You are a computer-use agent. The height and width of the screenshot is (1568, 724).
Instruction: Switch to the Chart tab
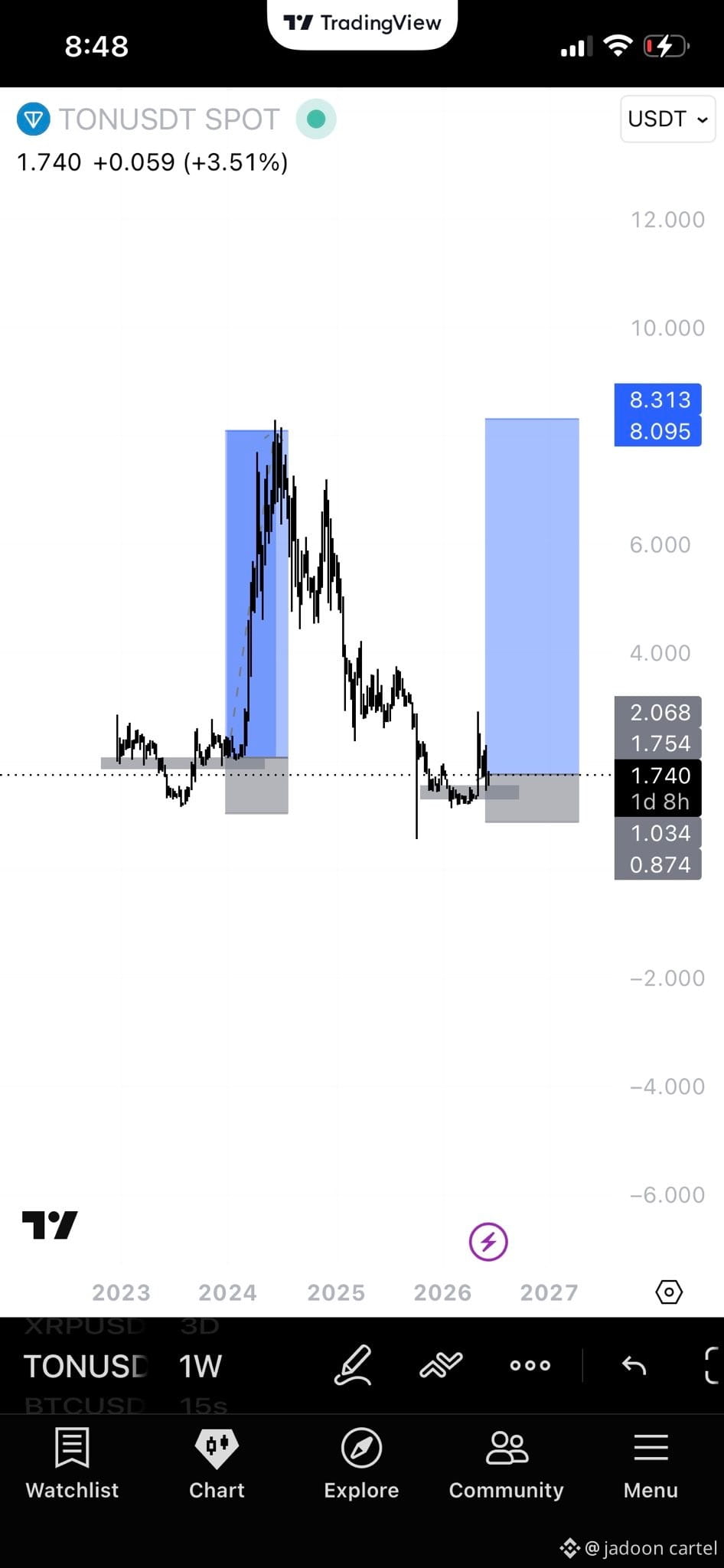217,1463
